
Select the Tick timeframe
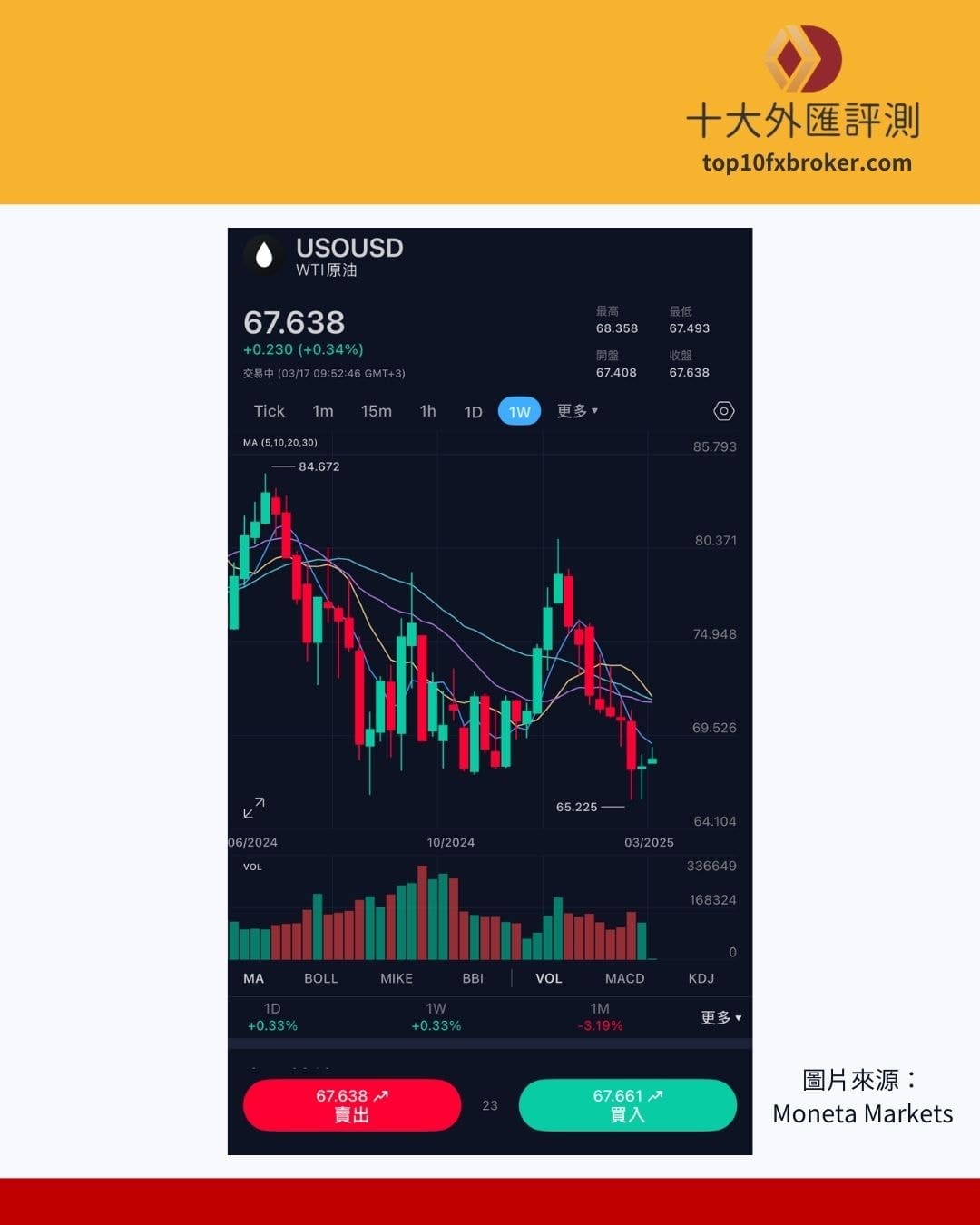click(x=269, y=411)
